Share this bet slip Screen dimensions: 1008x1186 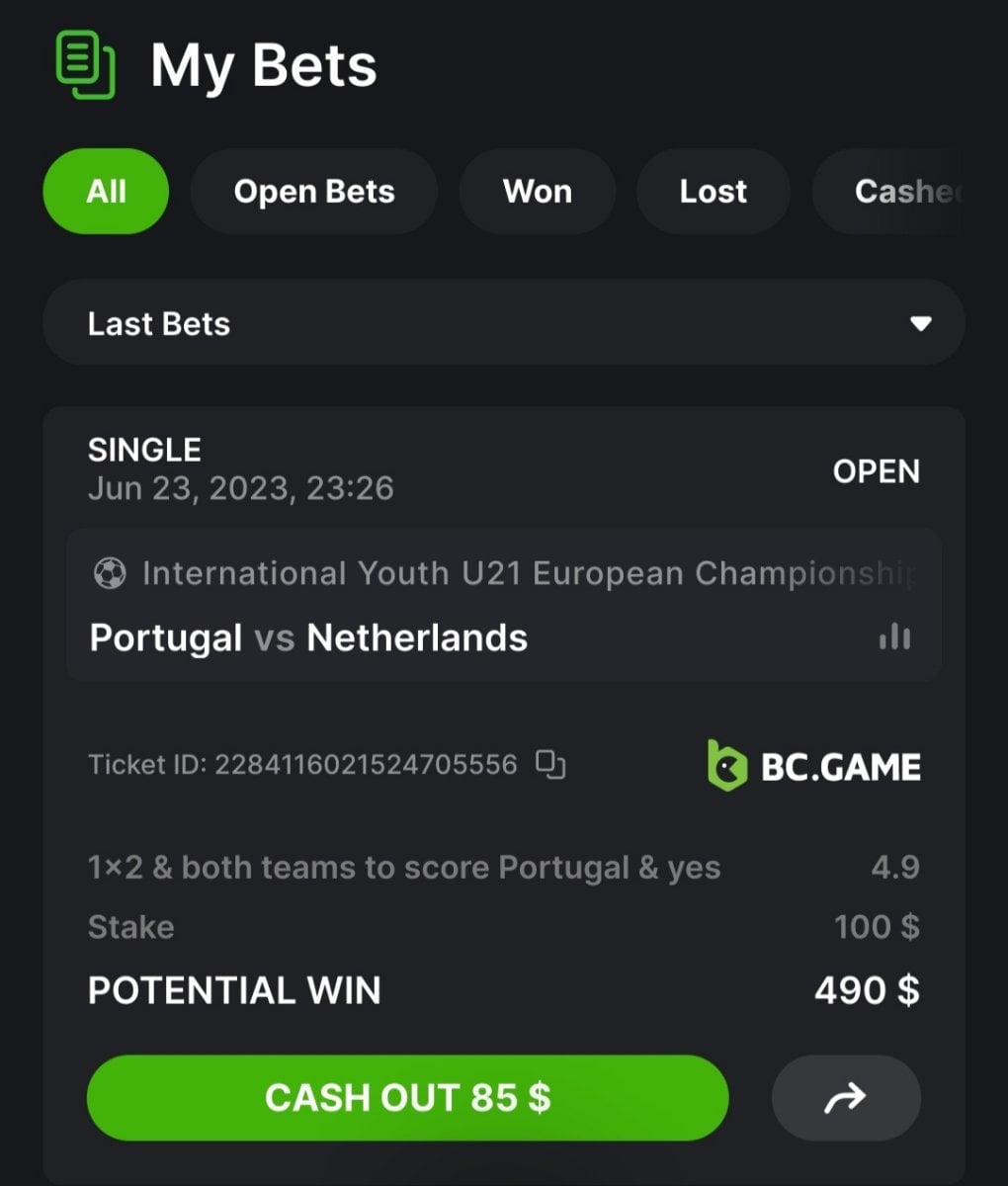(x=845, y=1097)
